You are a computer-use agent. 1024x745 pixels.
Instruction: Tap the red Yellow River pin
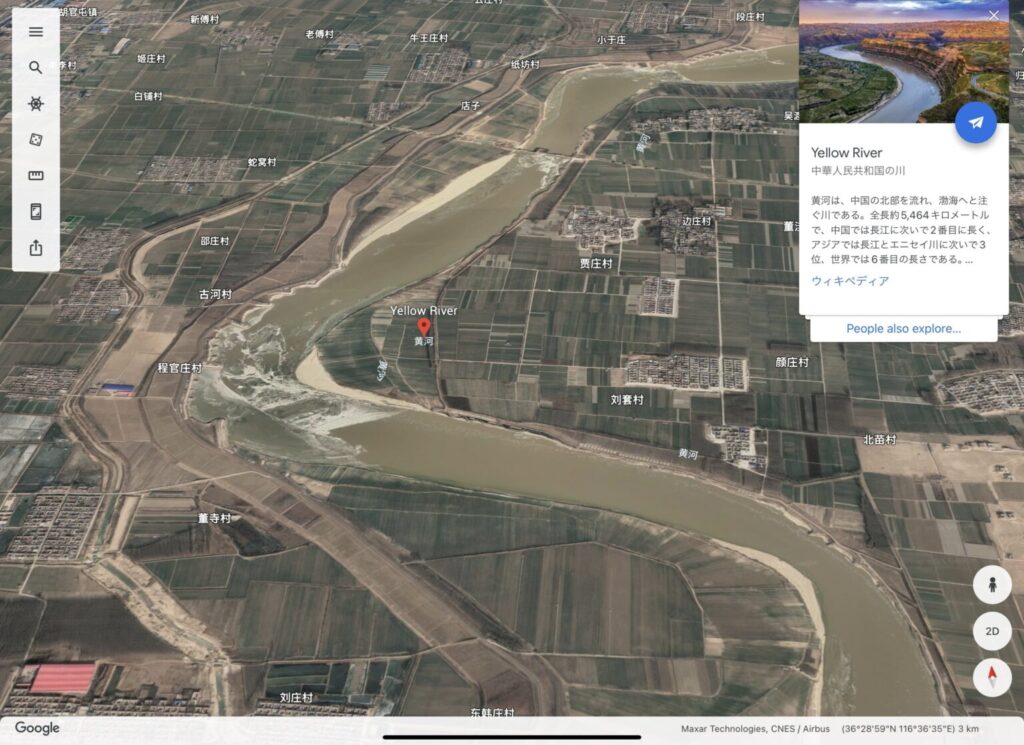[x=424, y=326]
